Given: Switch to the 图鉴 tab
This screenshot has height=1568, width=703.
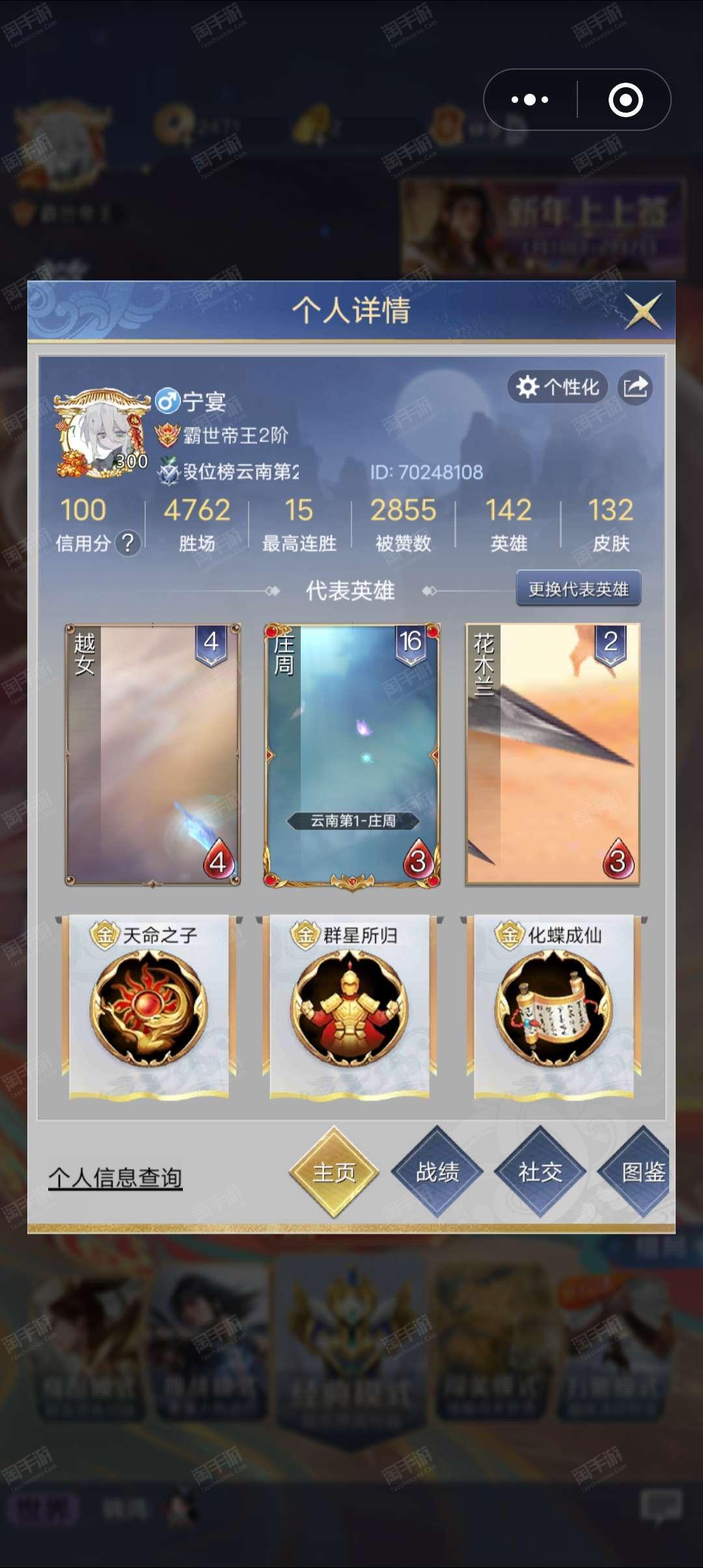Looking at the screenshot, I should click(639, 1172).
